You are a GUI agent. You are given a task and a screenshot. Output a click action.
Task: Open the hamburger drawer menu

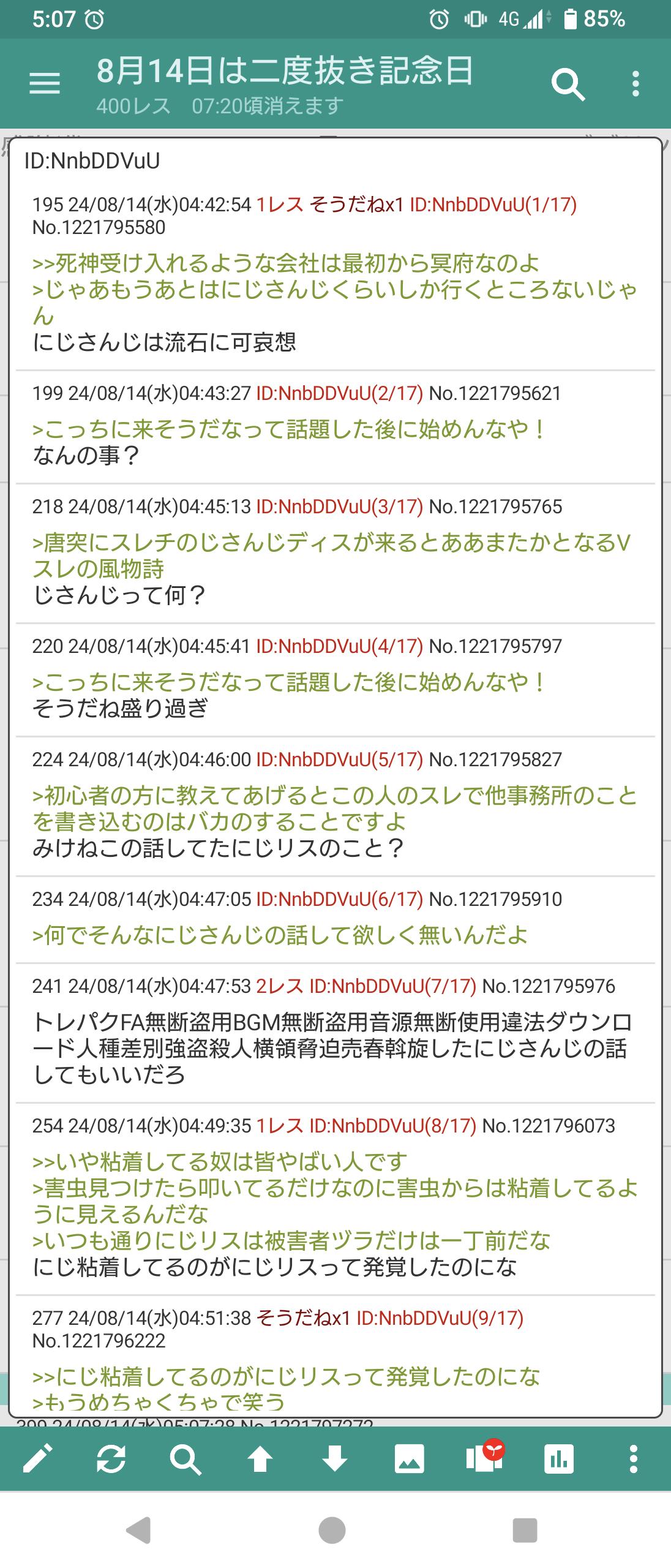click(45, 84)
